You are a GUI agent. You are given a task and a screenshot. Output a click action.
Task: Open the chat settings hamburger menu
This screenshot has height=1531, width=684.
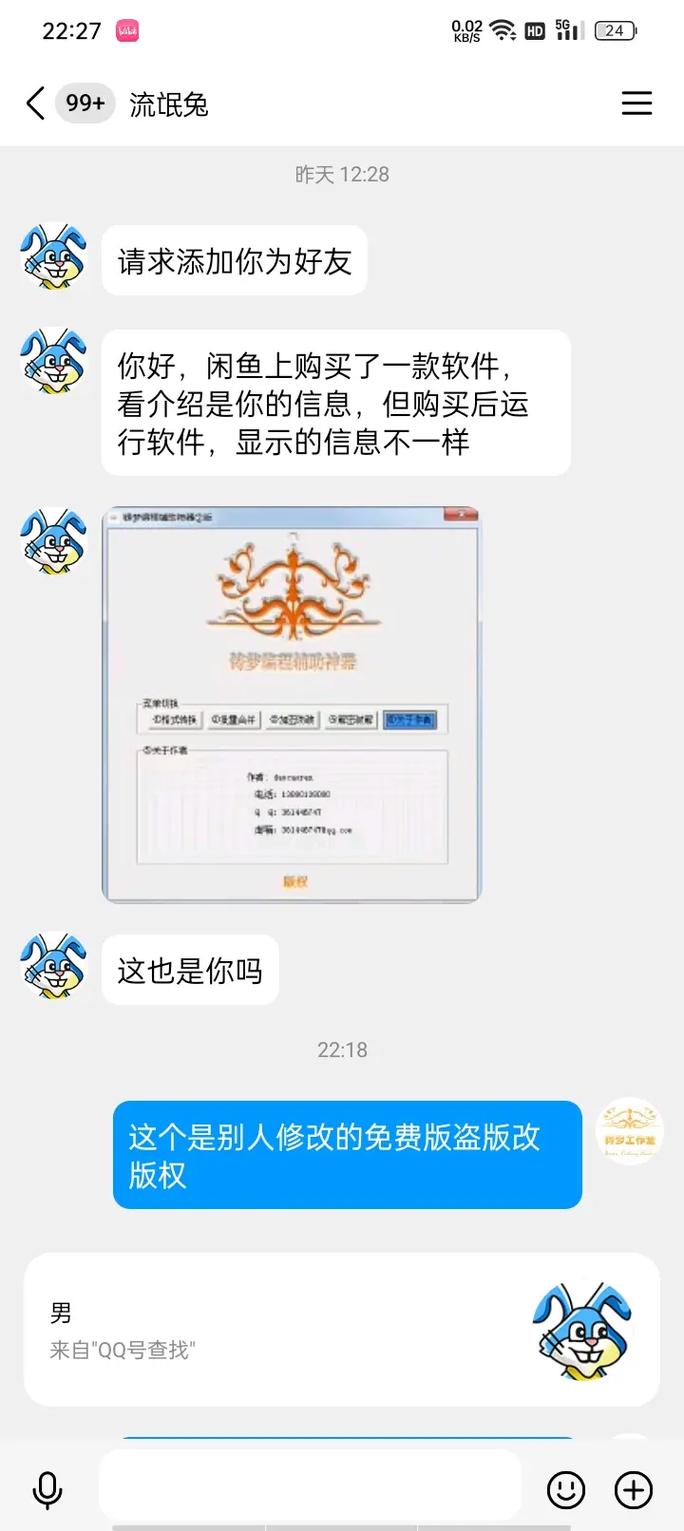(x=636, y=103)
